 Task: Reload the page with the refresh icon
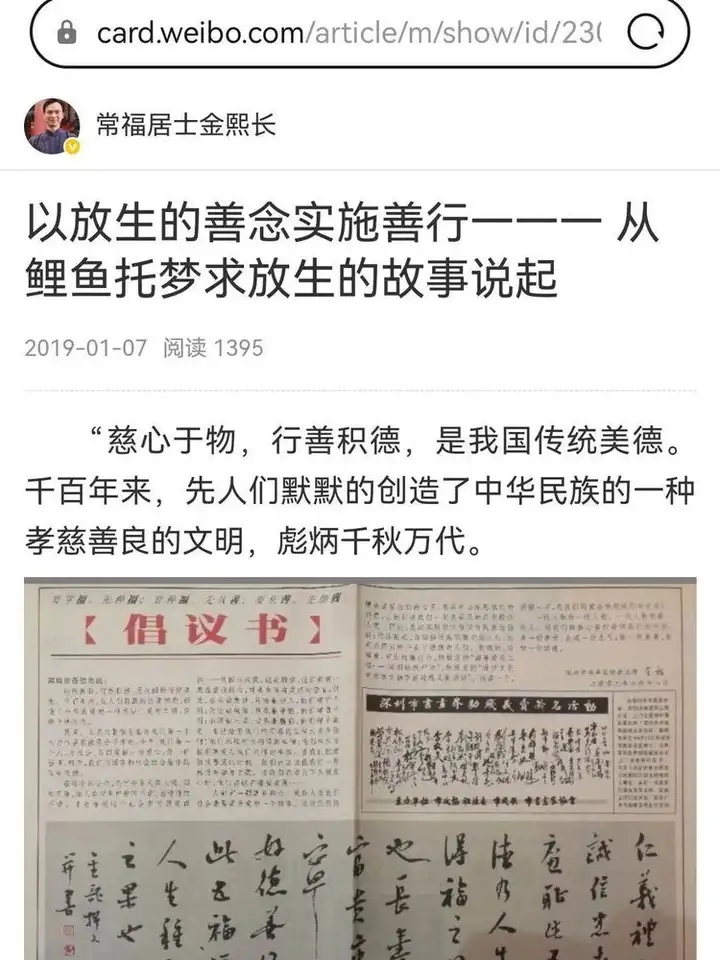tap(651, 34)
